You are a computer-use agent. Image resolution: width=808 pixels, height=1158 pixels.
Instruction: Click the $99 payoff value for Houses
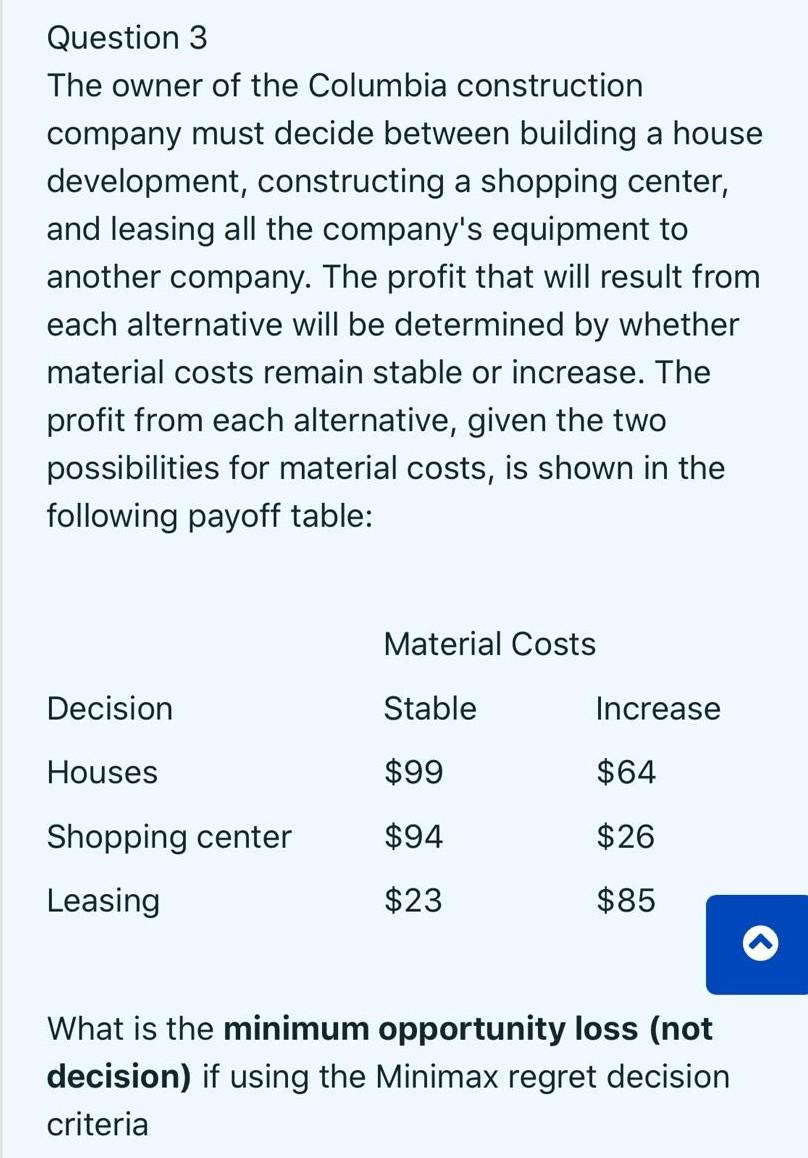412,772
